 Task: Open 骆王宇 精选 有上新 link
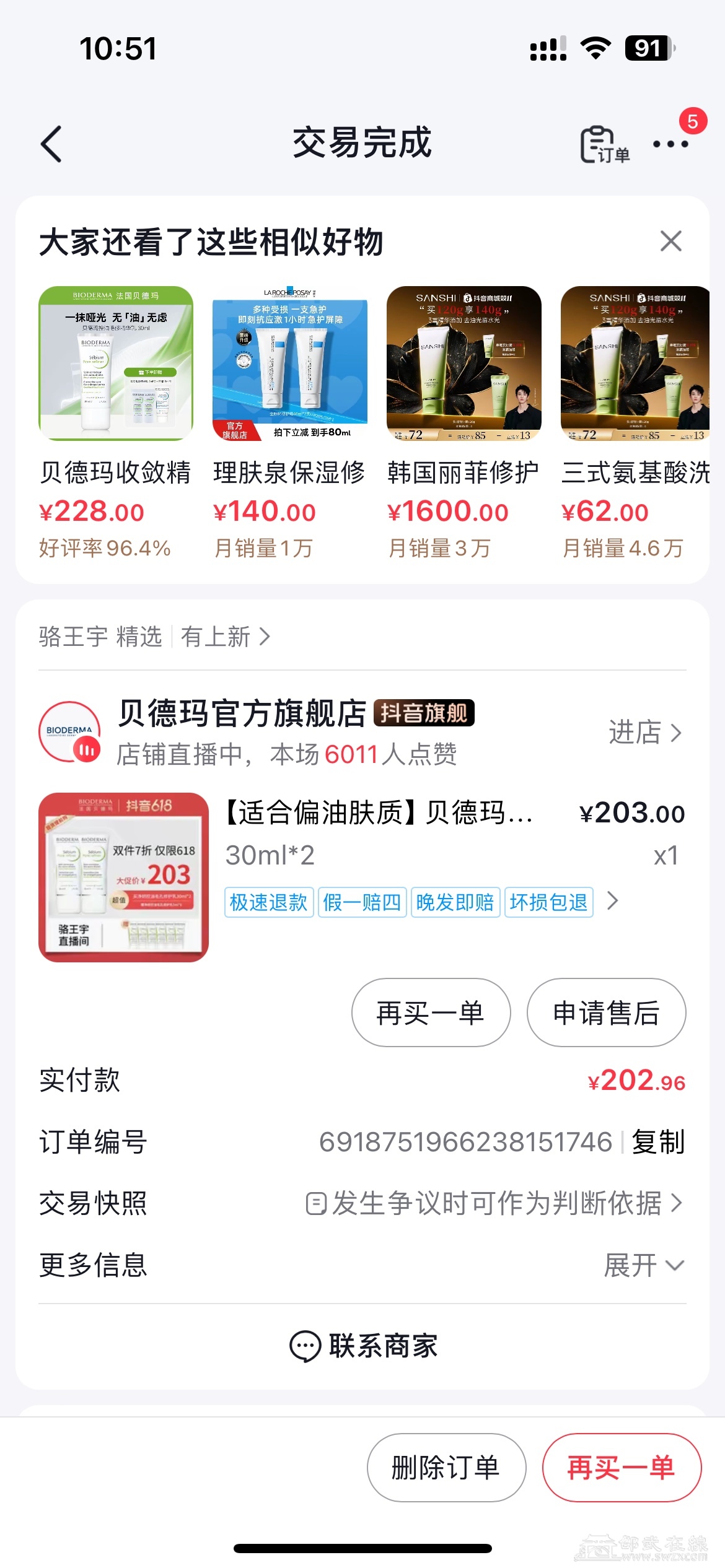click(155, 637)
